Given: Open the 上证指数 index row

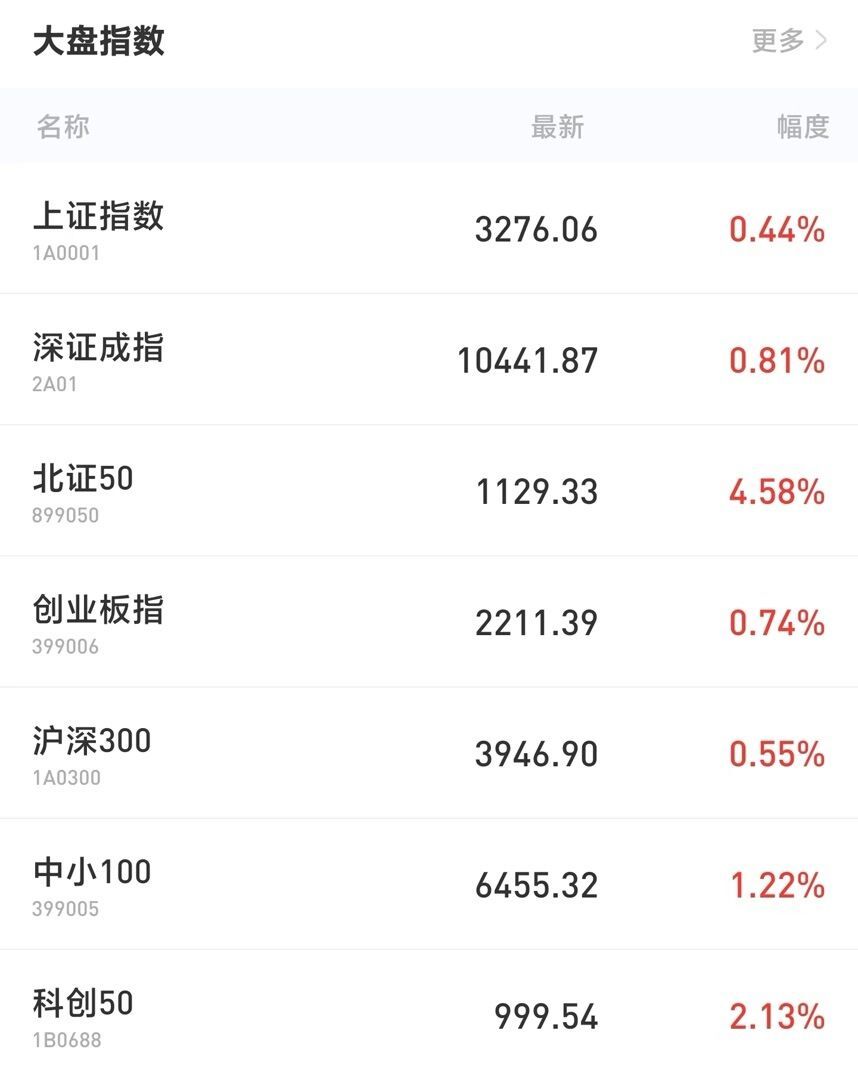Looking at the screenshot, I should 429,228.
